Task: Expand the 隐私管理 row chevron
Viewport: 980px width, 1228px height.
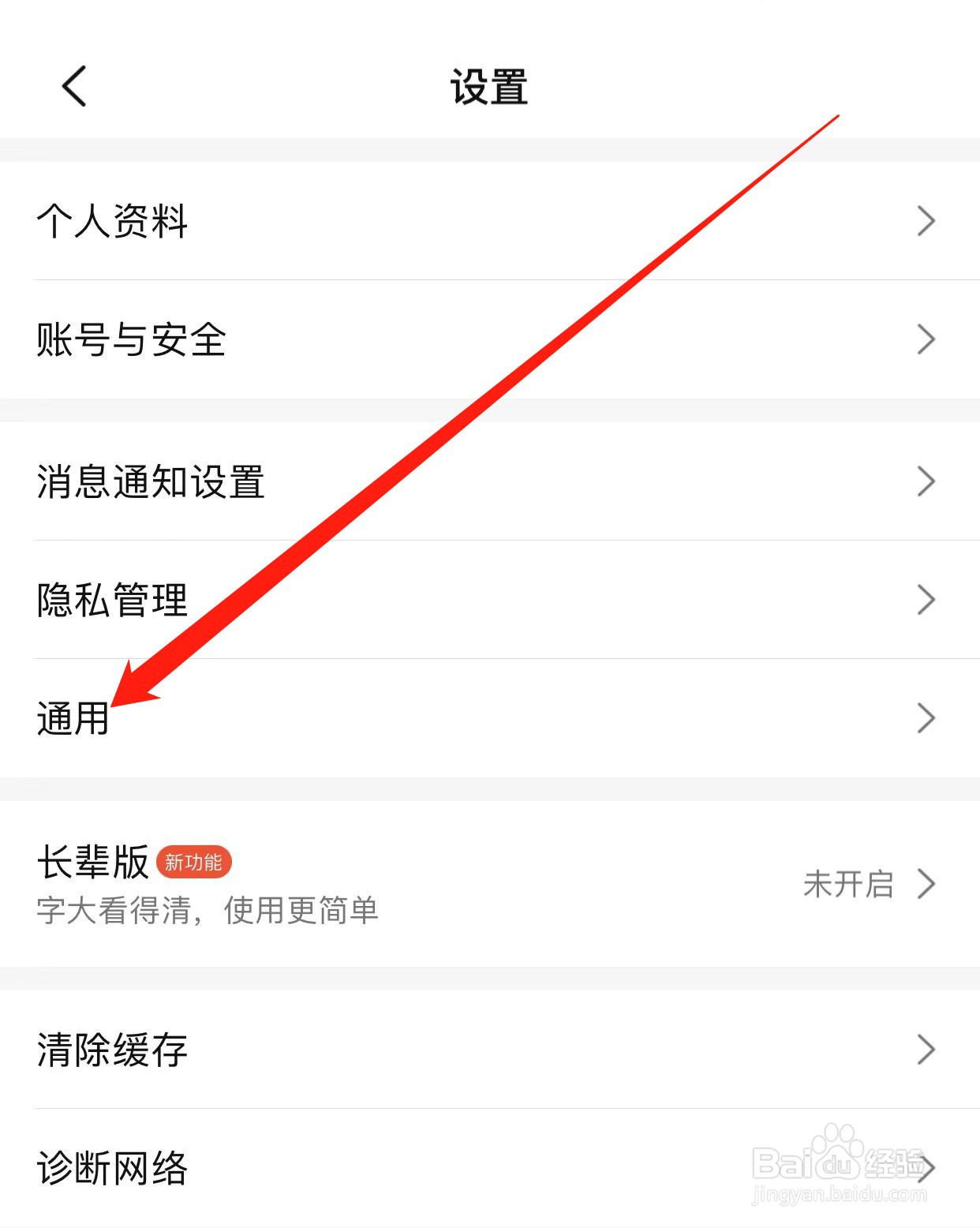Action: coord(926,600)
